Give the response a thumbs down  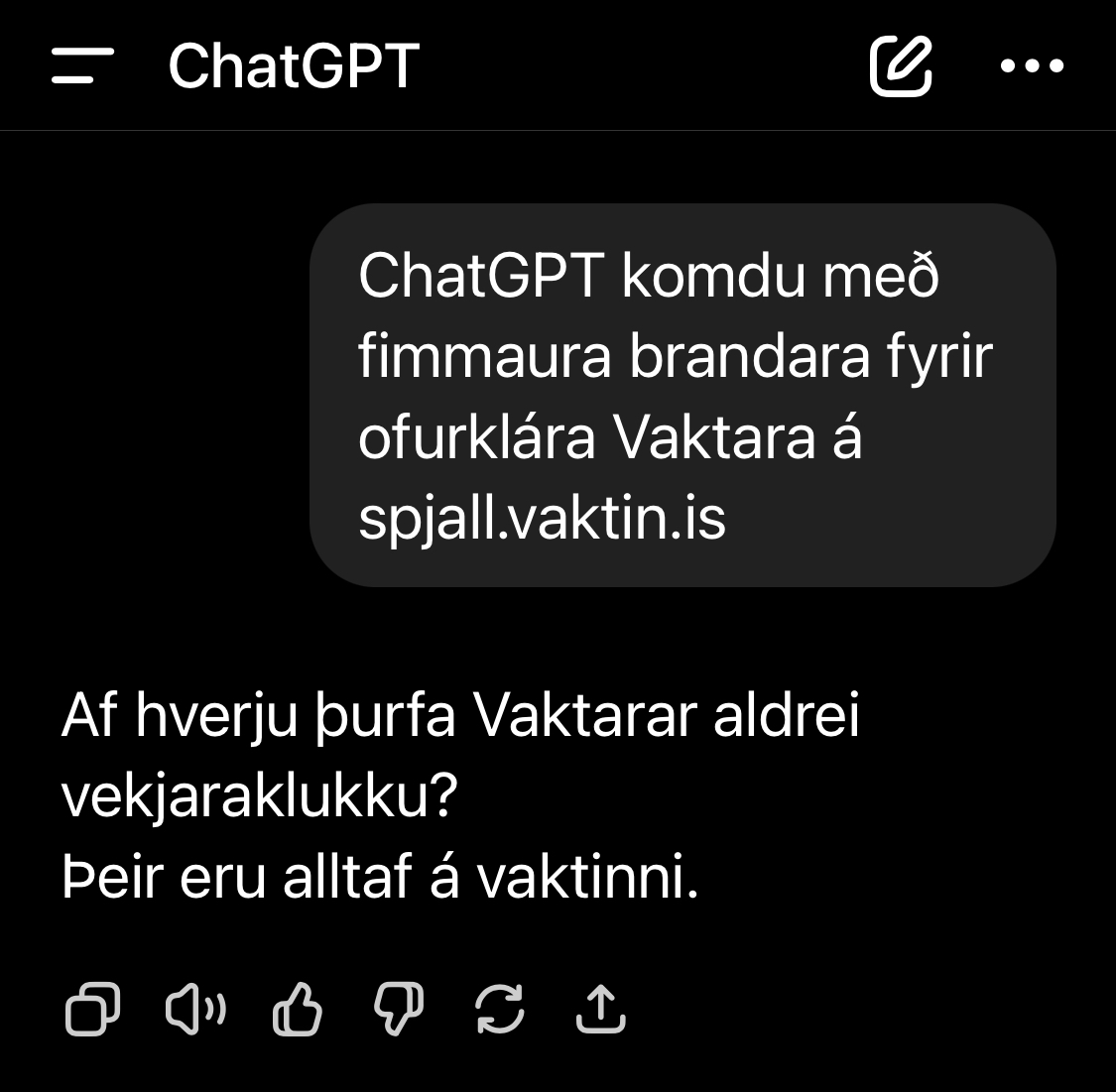click(398, 1010)
